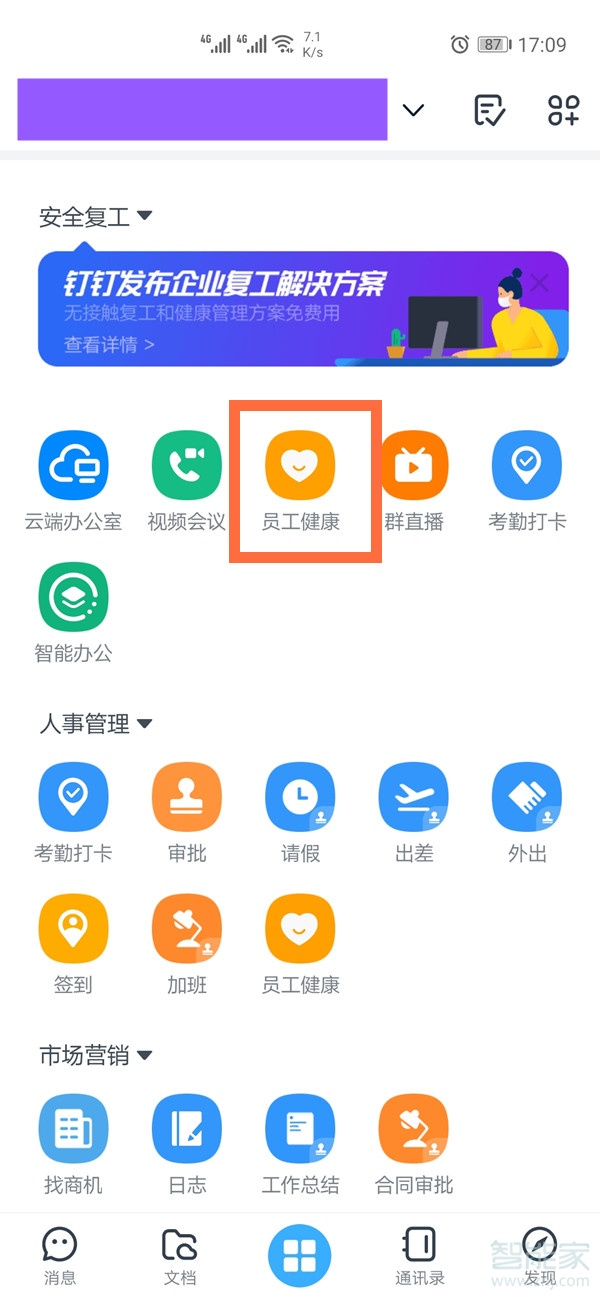Switch to the 文档 tab
The height and width of the screenshot is (1300, 600).
click(180, 1255)
